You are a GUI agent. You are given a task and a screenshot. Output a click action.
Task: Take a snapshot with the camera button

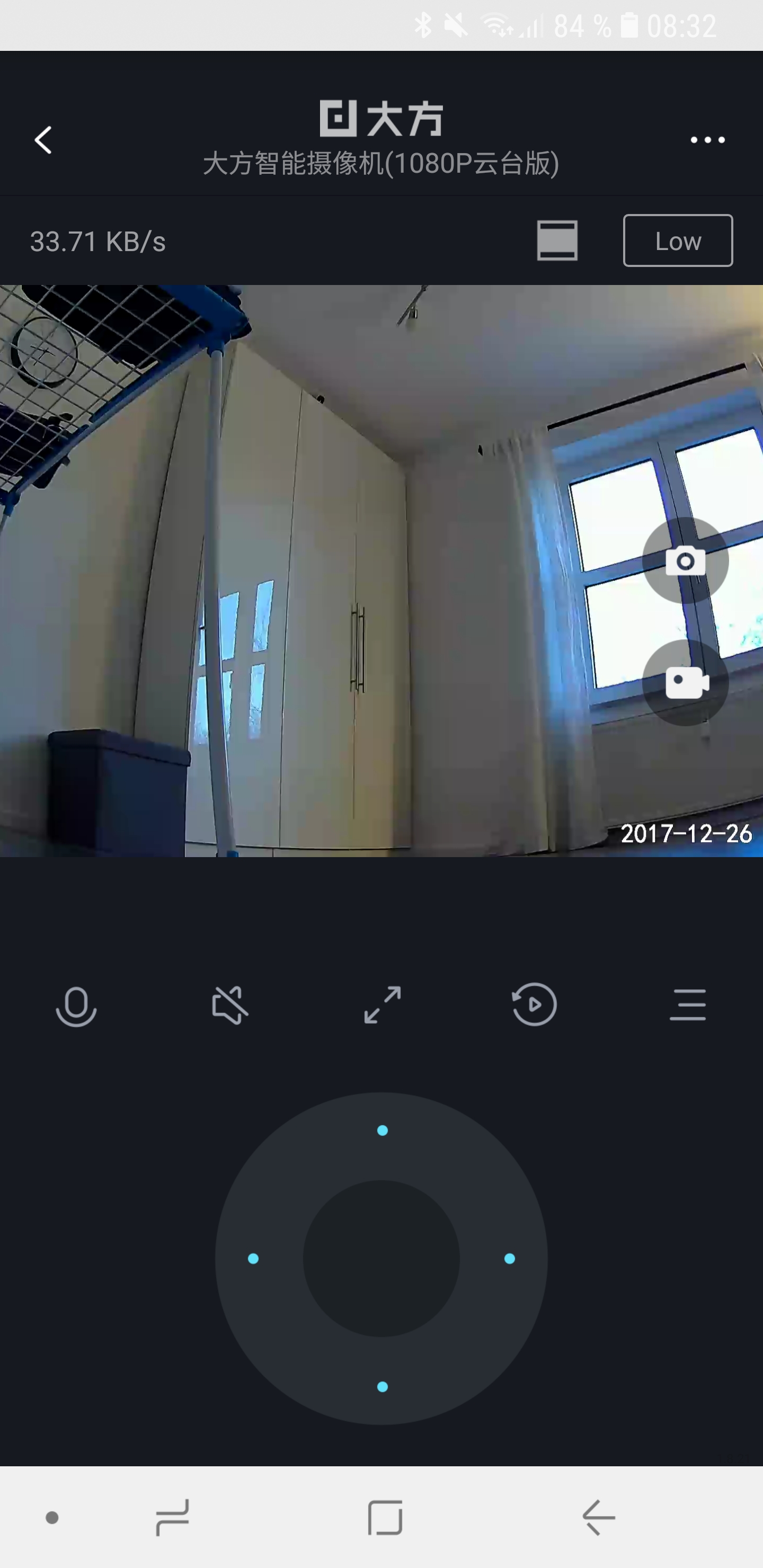point(685,560)
